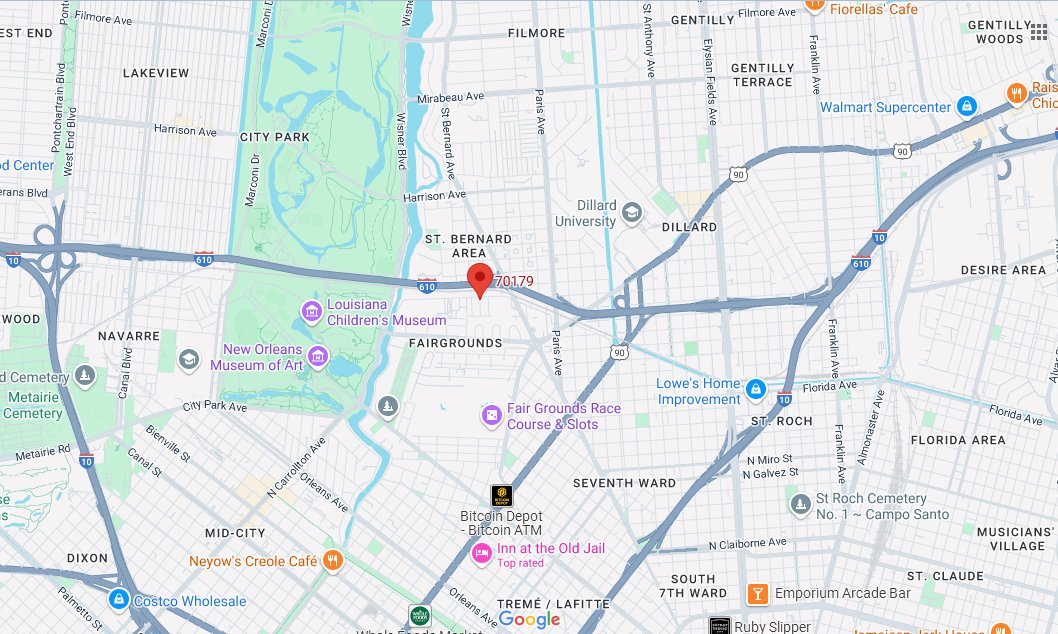1058x634 pixels.
Task: Tap the red 70179 location pin
Action: click(480, 280)
